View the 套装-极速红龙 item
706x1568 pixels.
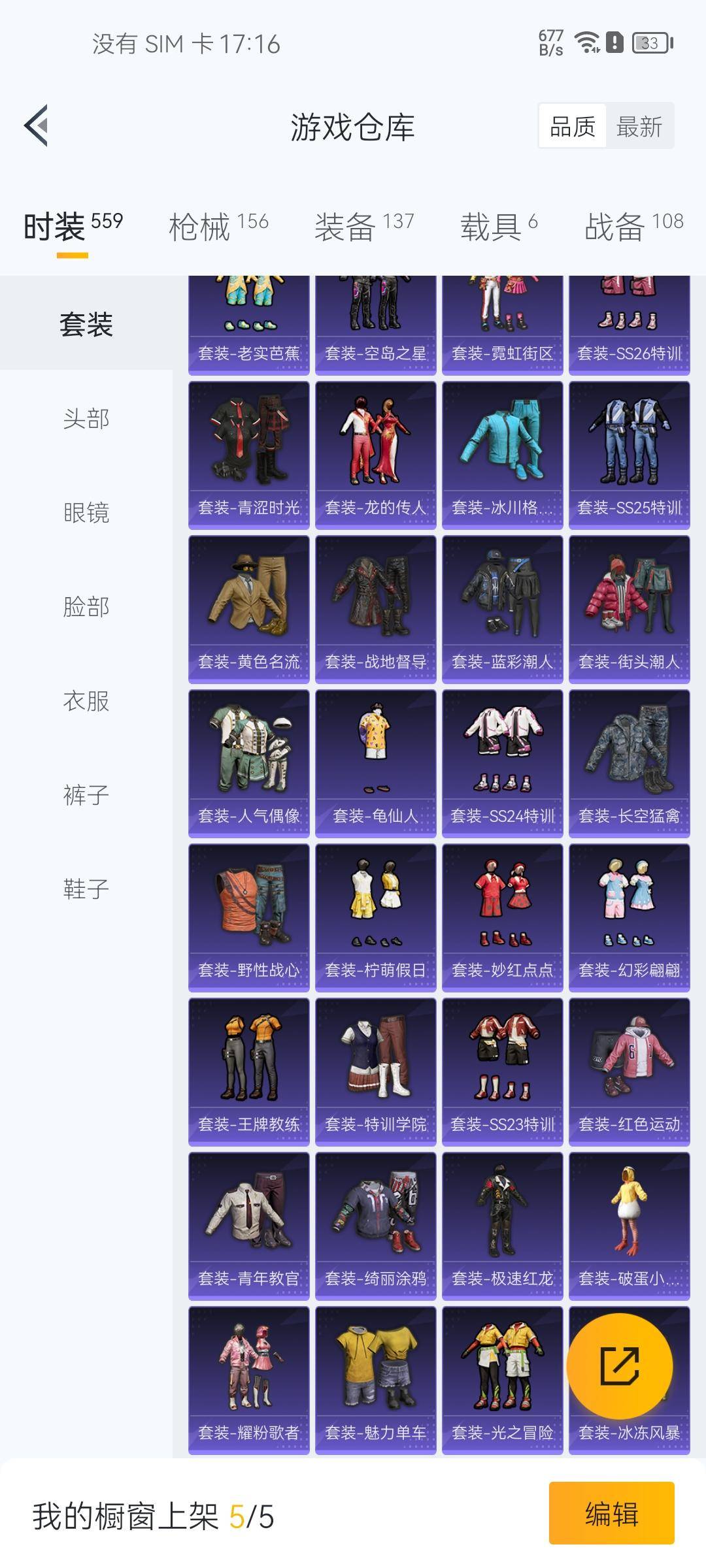[x=503, y=1226]
